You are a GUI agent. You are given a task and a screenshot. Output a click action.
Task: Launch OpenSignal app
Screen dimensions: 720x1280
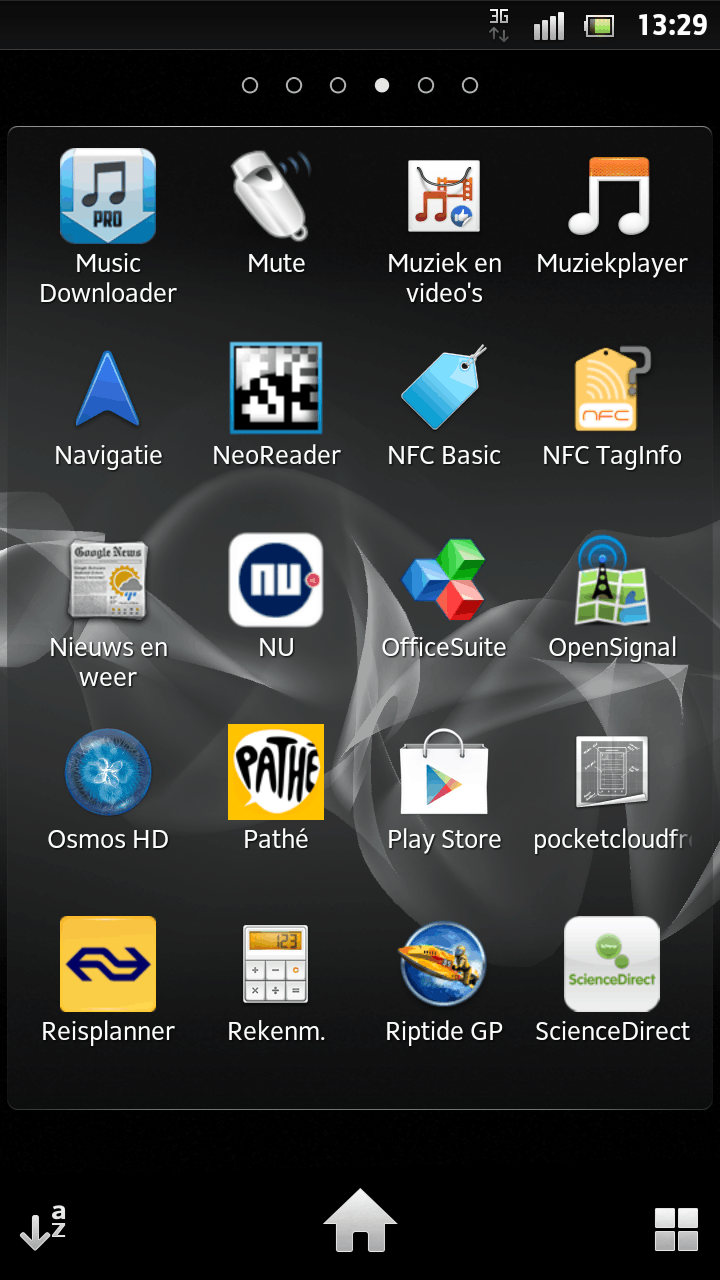(612, 581)
